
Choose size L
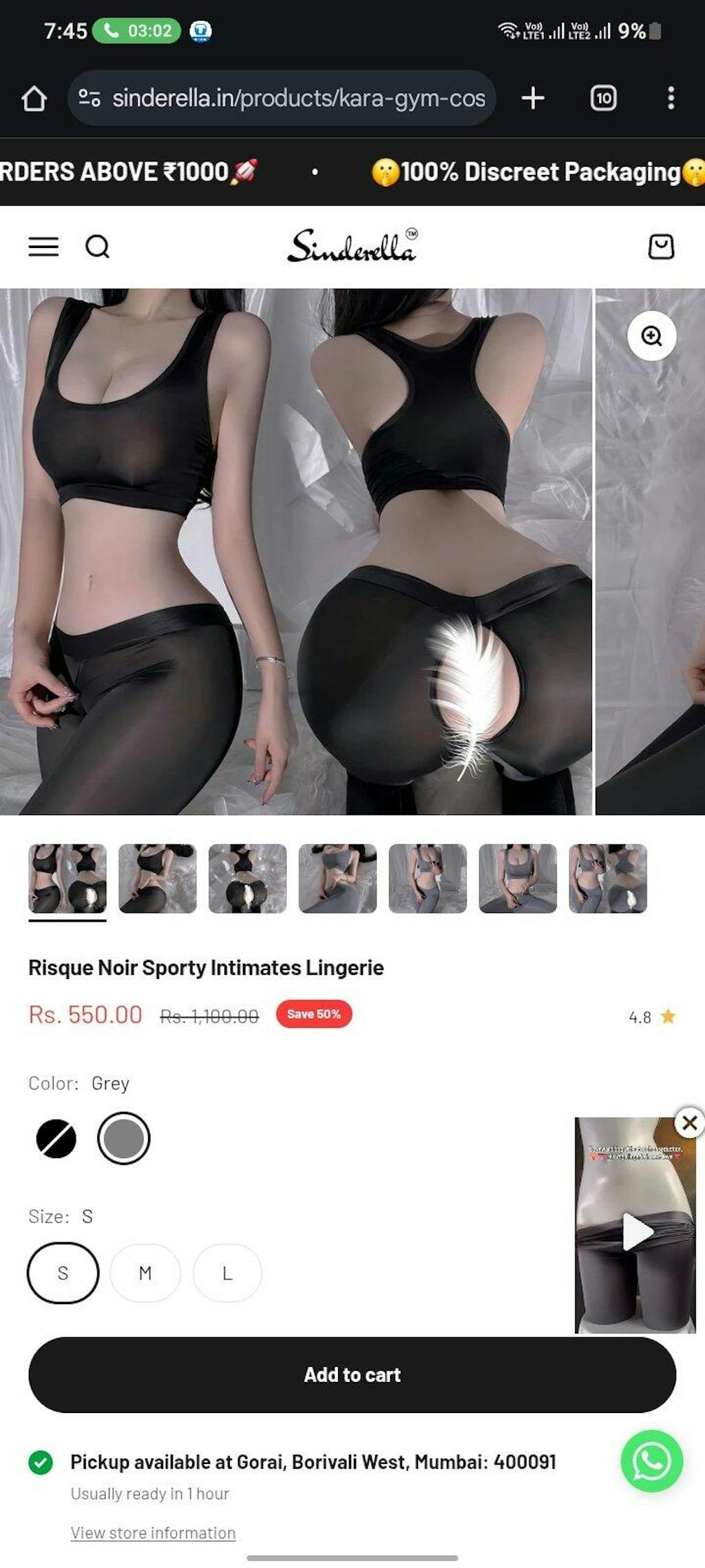click(227, 1273)
